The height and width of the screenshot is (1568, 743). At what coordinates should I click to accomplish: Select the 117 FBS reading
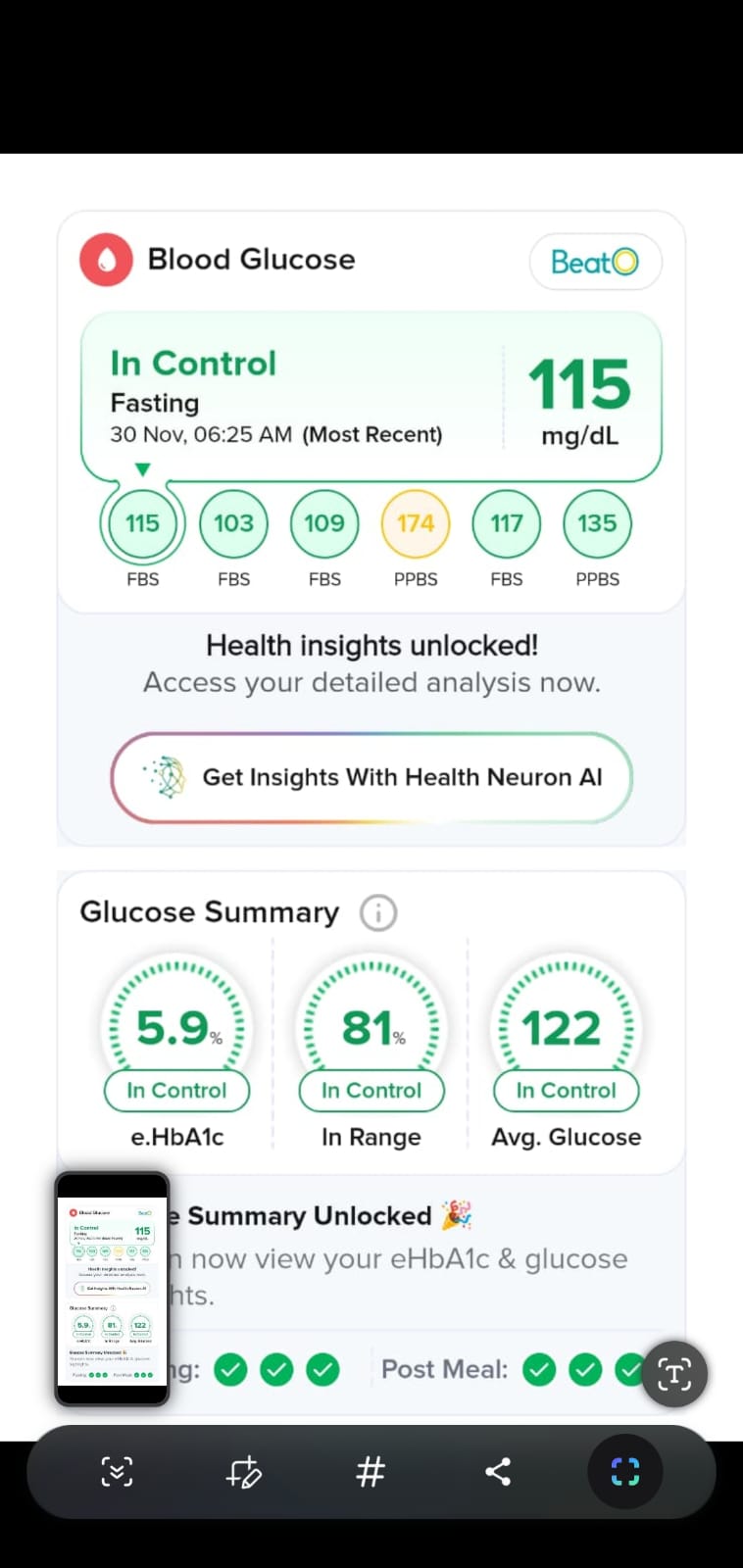(507, 524)
